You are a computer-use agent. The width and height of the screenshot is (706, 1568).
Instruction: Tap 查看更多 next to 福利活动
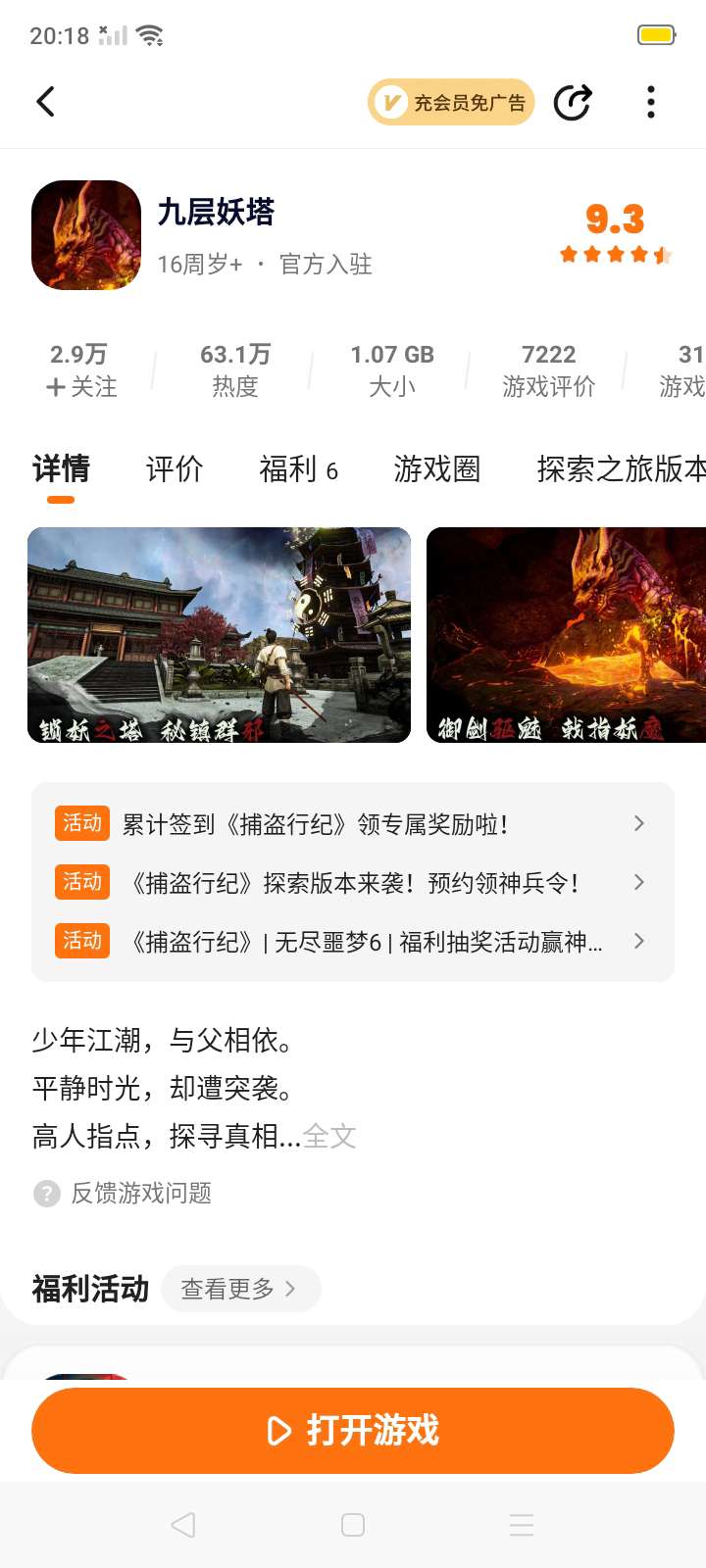tap(239, 1288)
